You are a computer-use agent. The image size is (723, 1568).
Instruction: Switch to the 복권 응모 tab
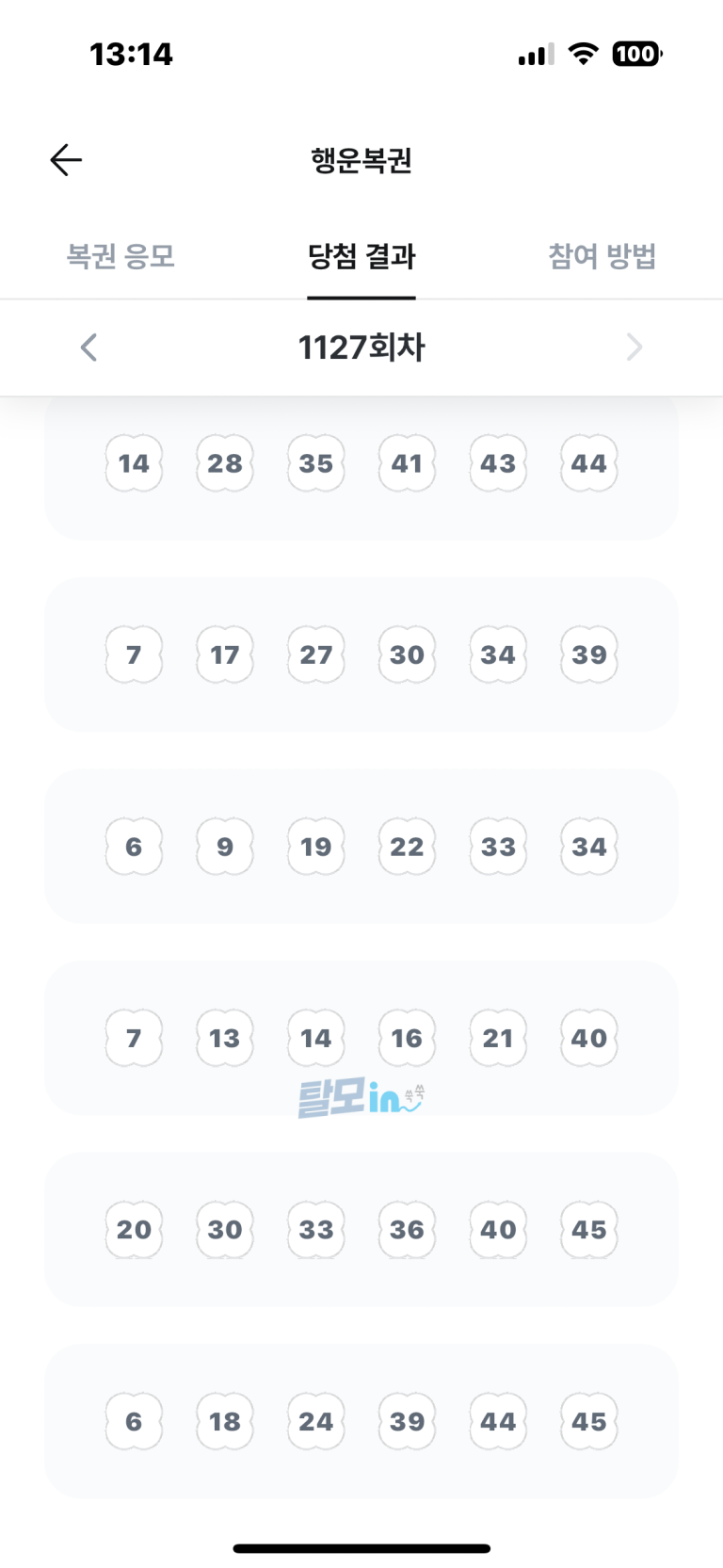click(120, 256)
